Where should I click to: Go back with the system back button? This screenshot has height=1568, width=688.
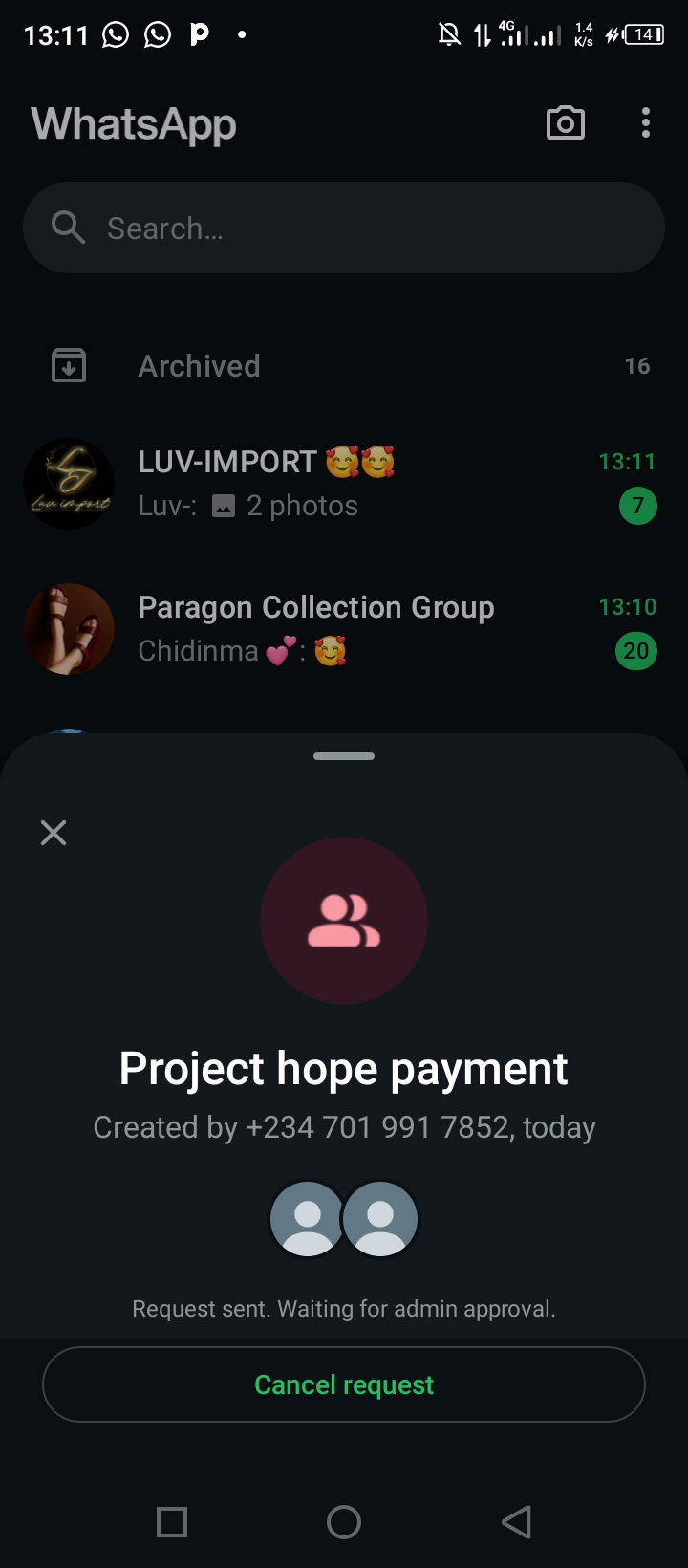[516, 1521]
